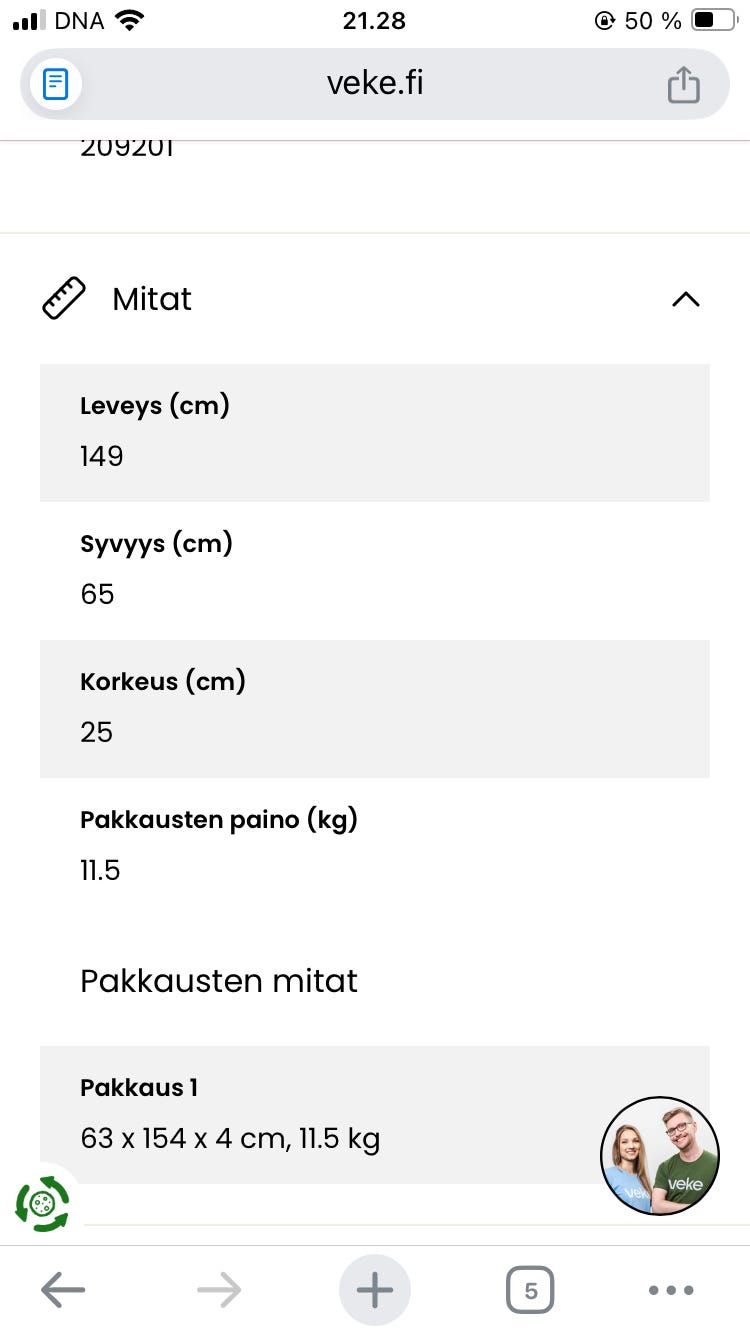
Task: Tap the Pakkausten paino (kg) value 11.5
Action: coord(100,870)
